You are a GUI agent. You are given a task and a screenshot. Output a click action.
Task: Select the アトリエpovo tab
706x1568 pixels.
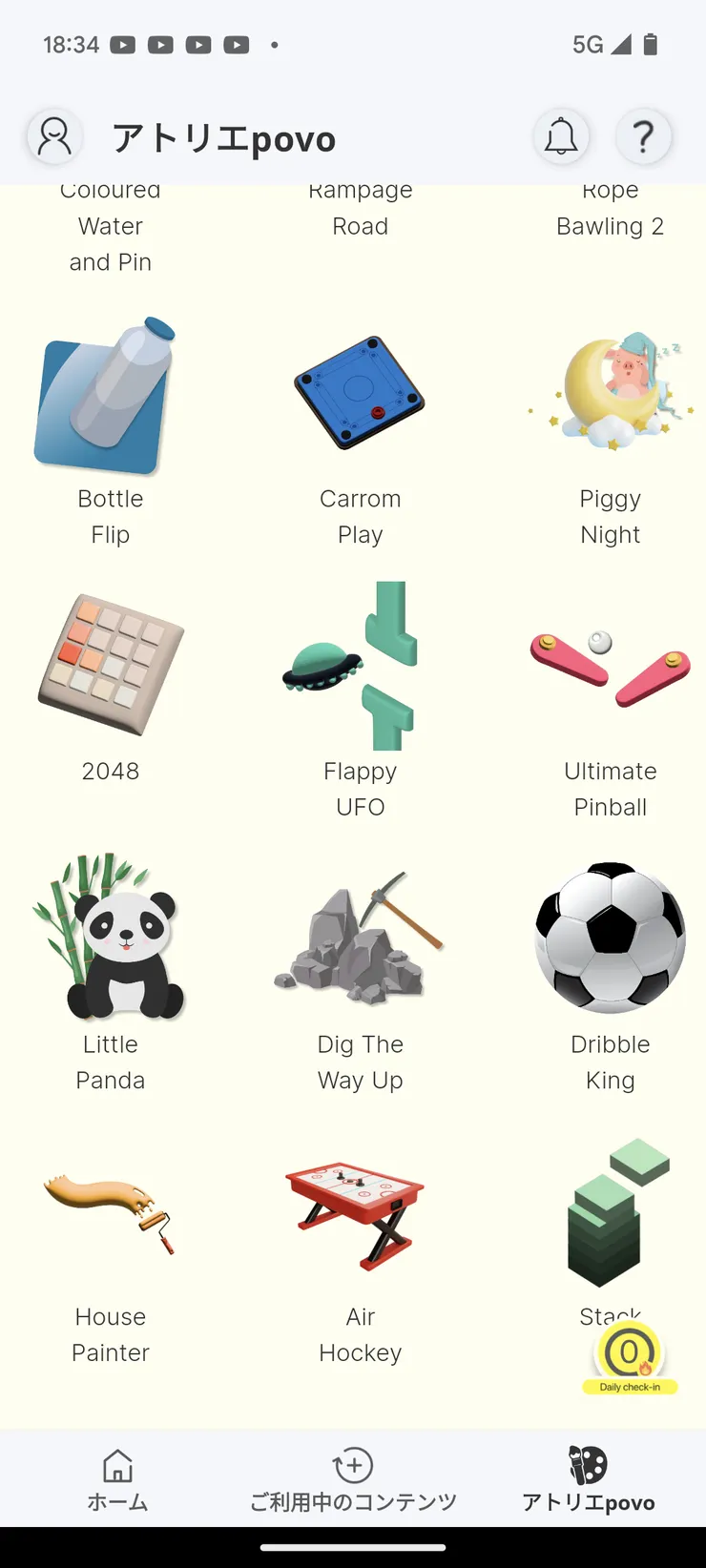(588, 1480)
